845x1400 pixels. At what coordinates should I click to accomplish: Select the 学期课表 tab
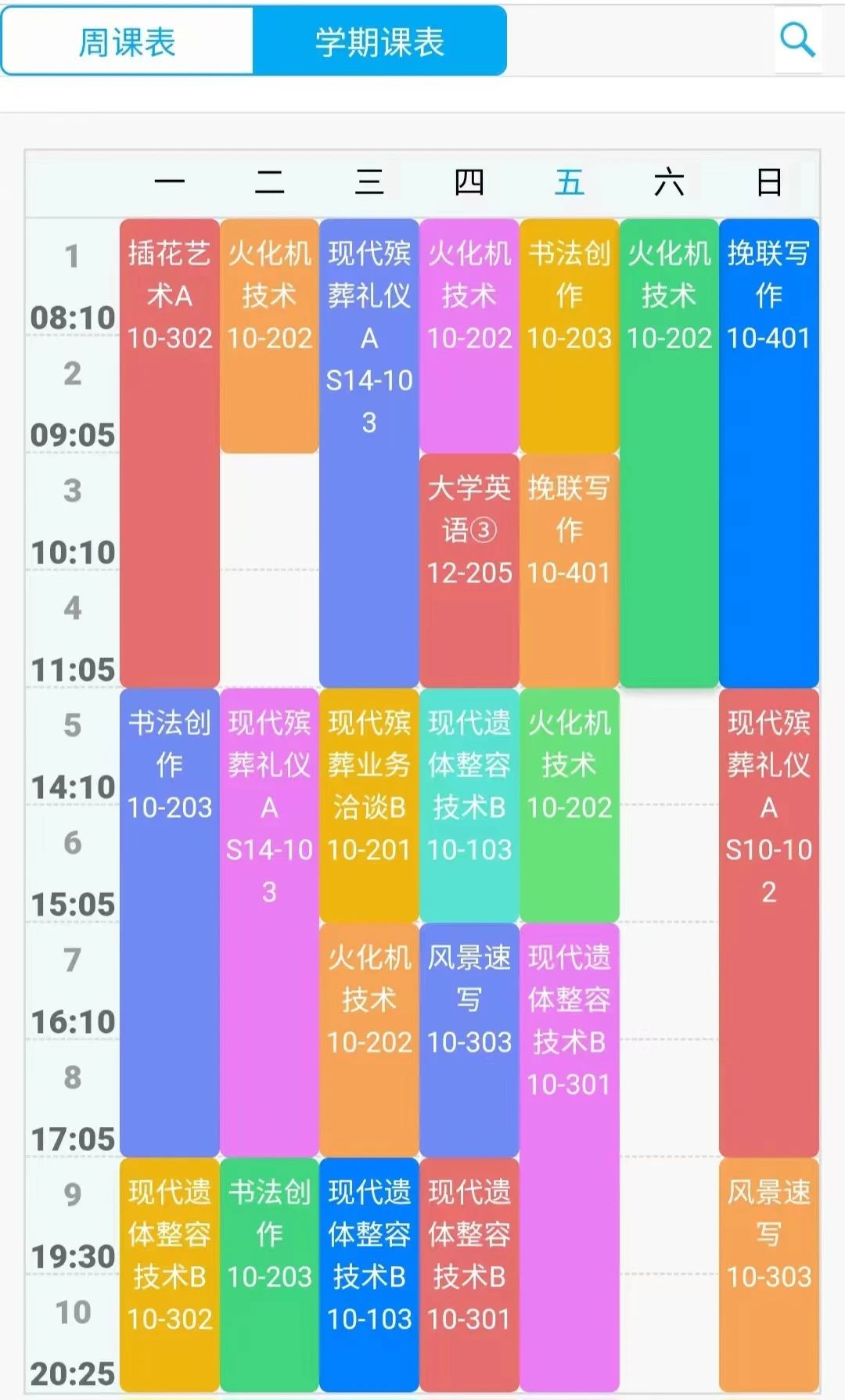coord(379,42)
